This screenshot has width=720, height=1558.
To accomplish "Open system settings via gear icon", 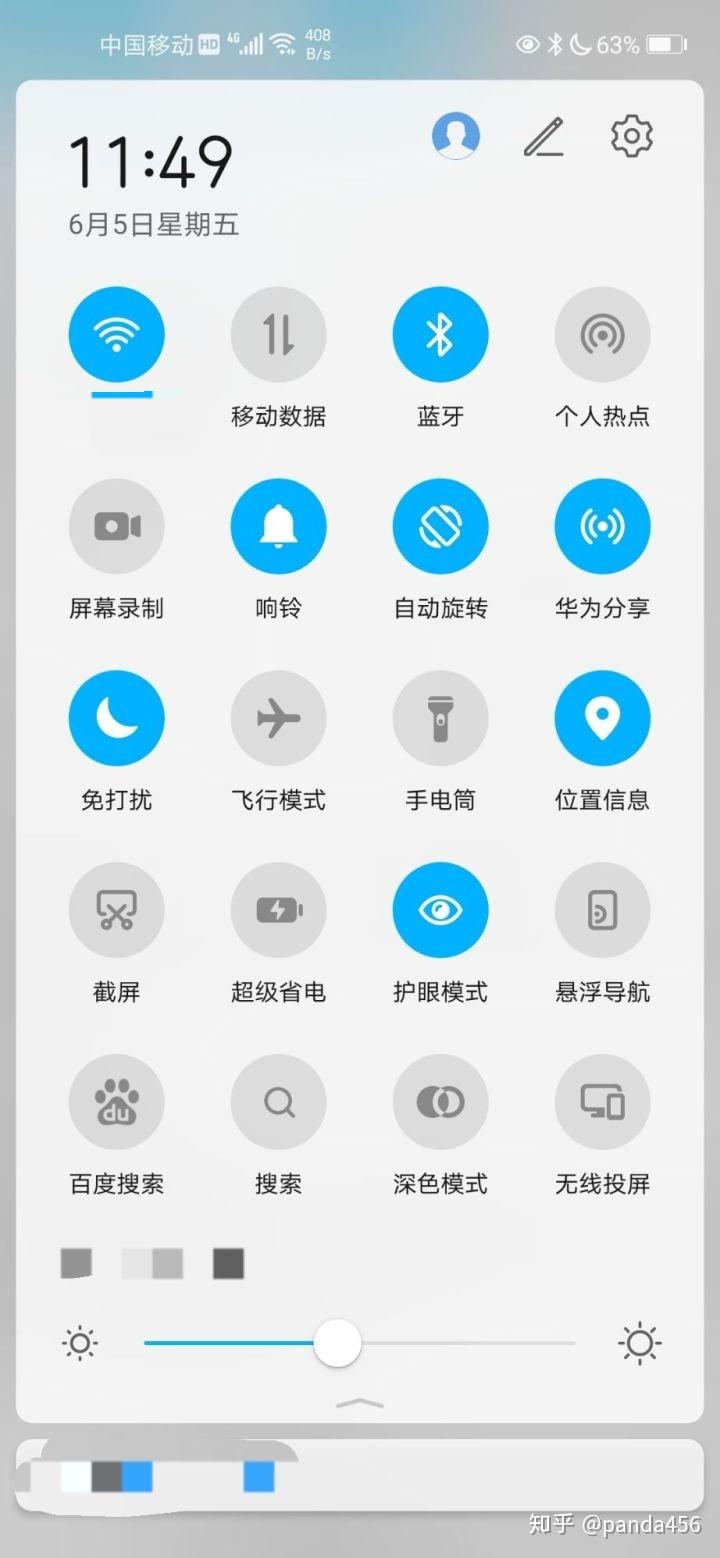I will [631, 137].
